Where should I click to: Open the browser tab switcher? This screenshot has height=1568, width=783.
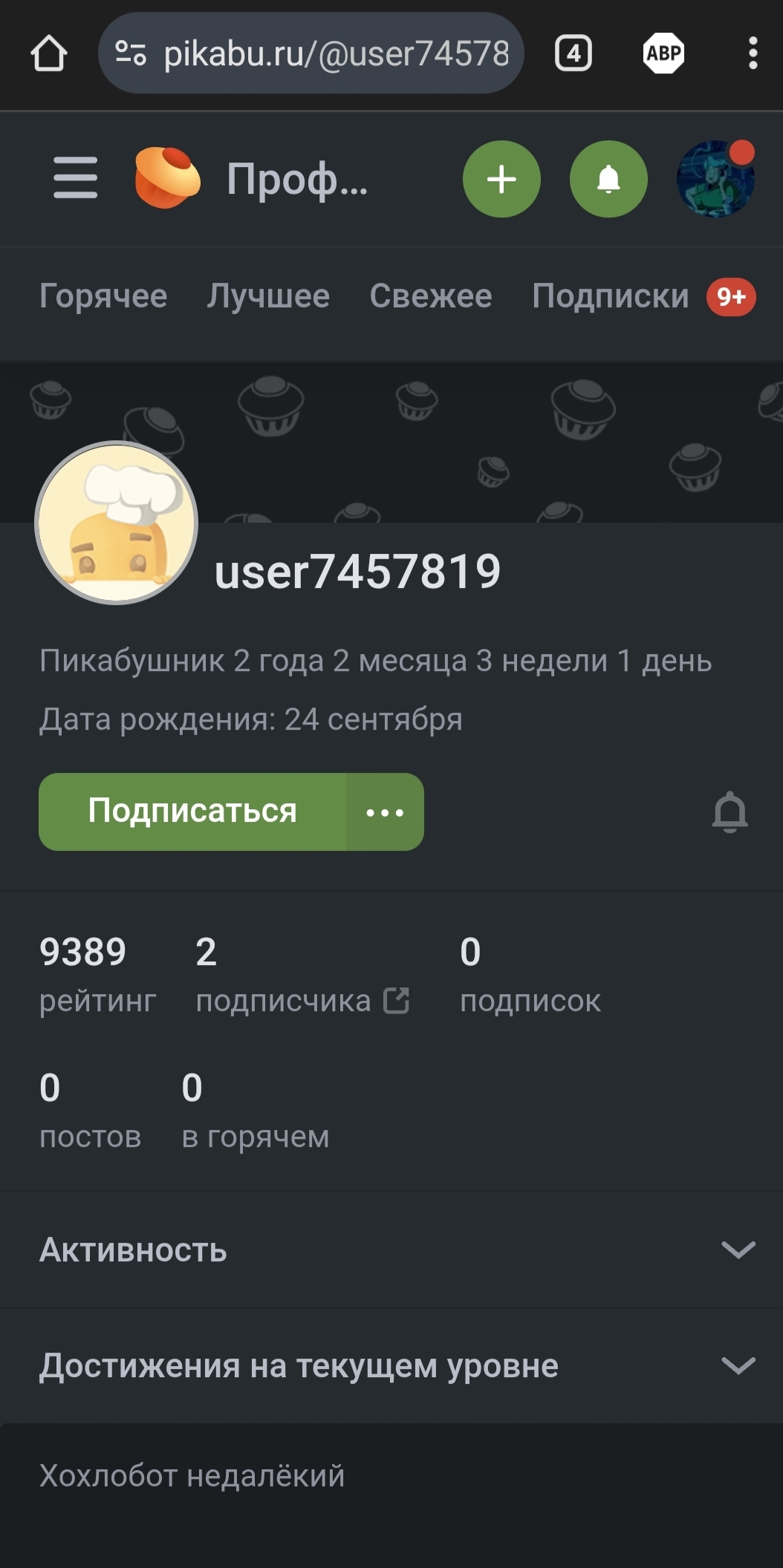pos(573,53)
